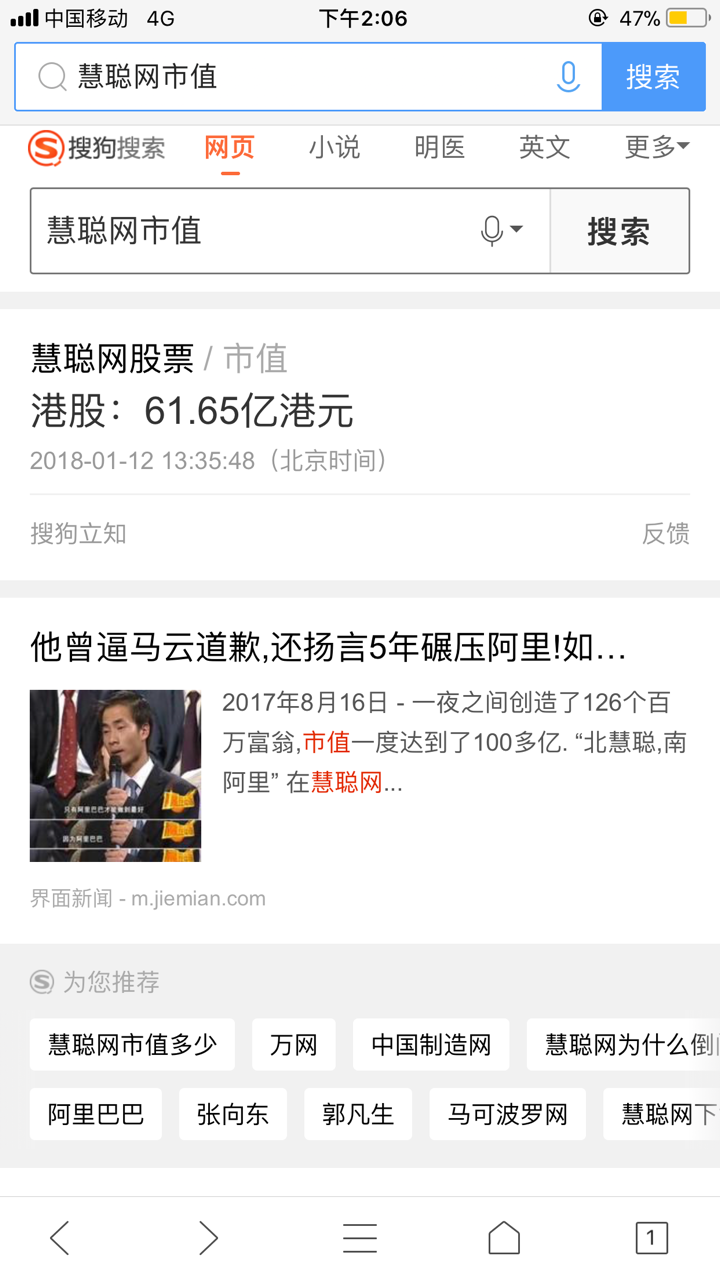Select the 张向东 suggestion chip

pyautogui.click(x=233, y=1114)
